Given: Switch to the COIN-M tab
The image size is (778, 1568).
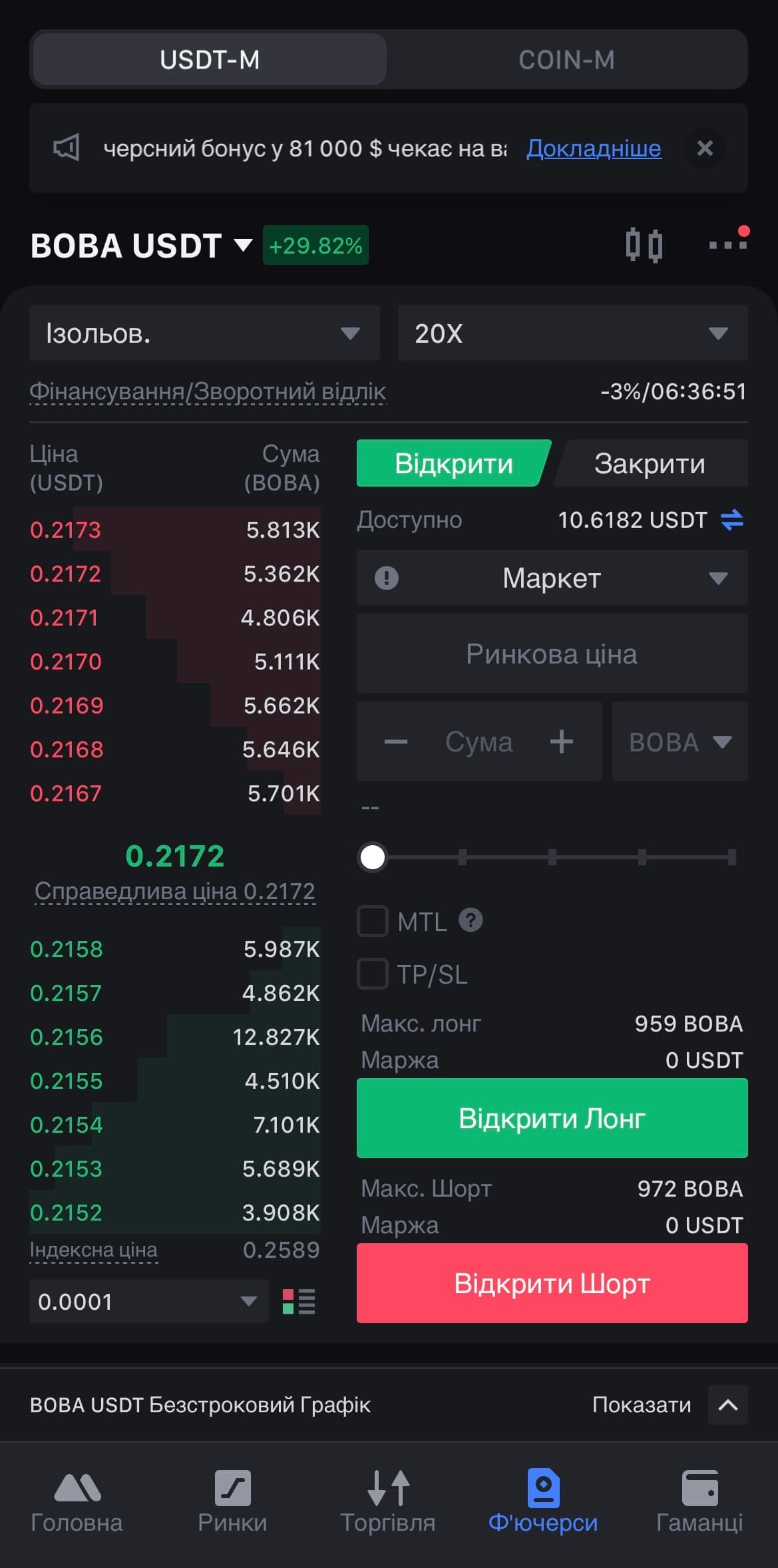Looking at the screenshot, I should click(x=566, y=60).
